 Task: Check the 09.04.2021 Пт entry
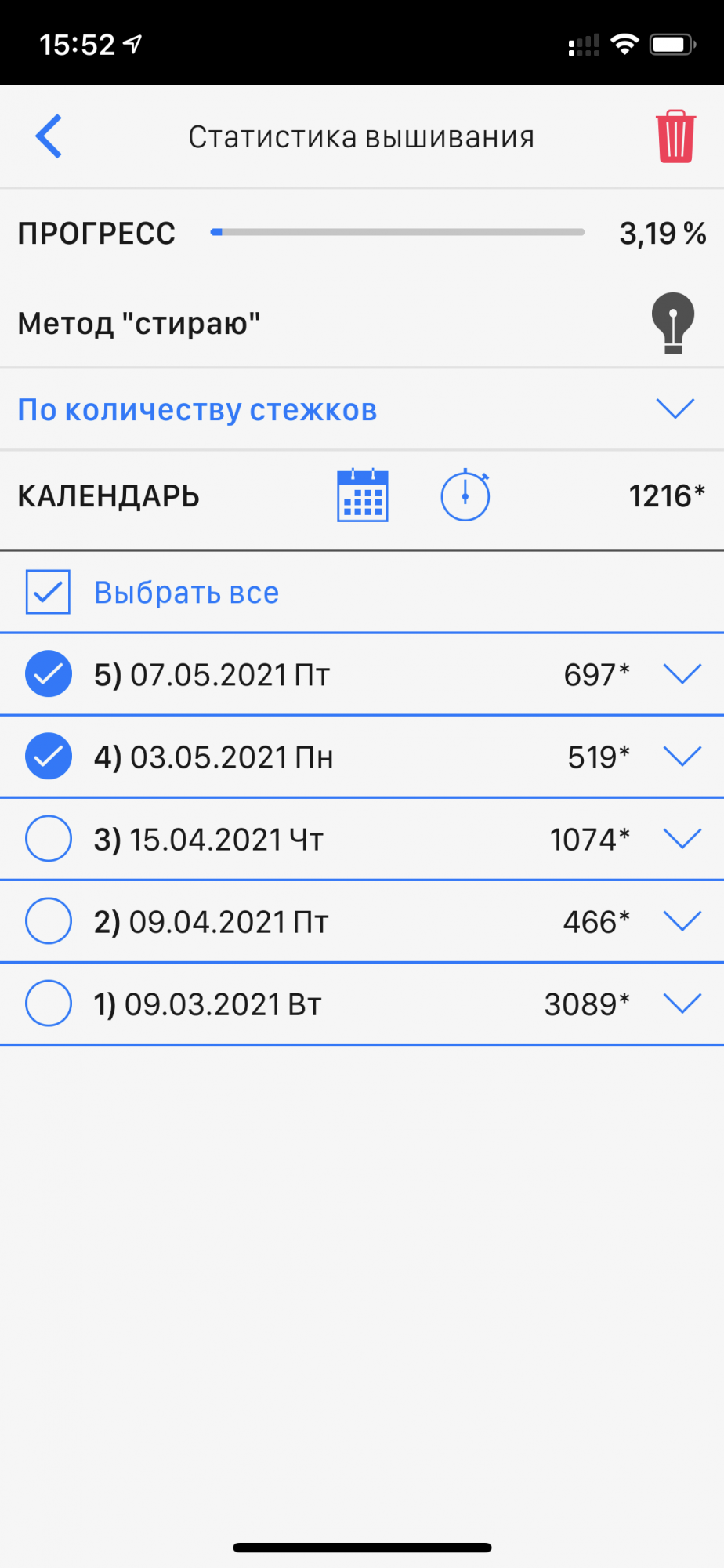point(49,921)
